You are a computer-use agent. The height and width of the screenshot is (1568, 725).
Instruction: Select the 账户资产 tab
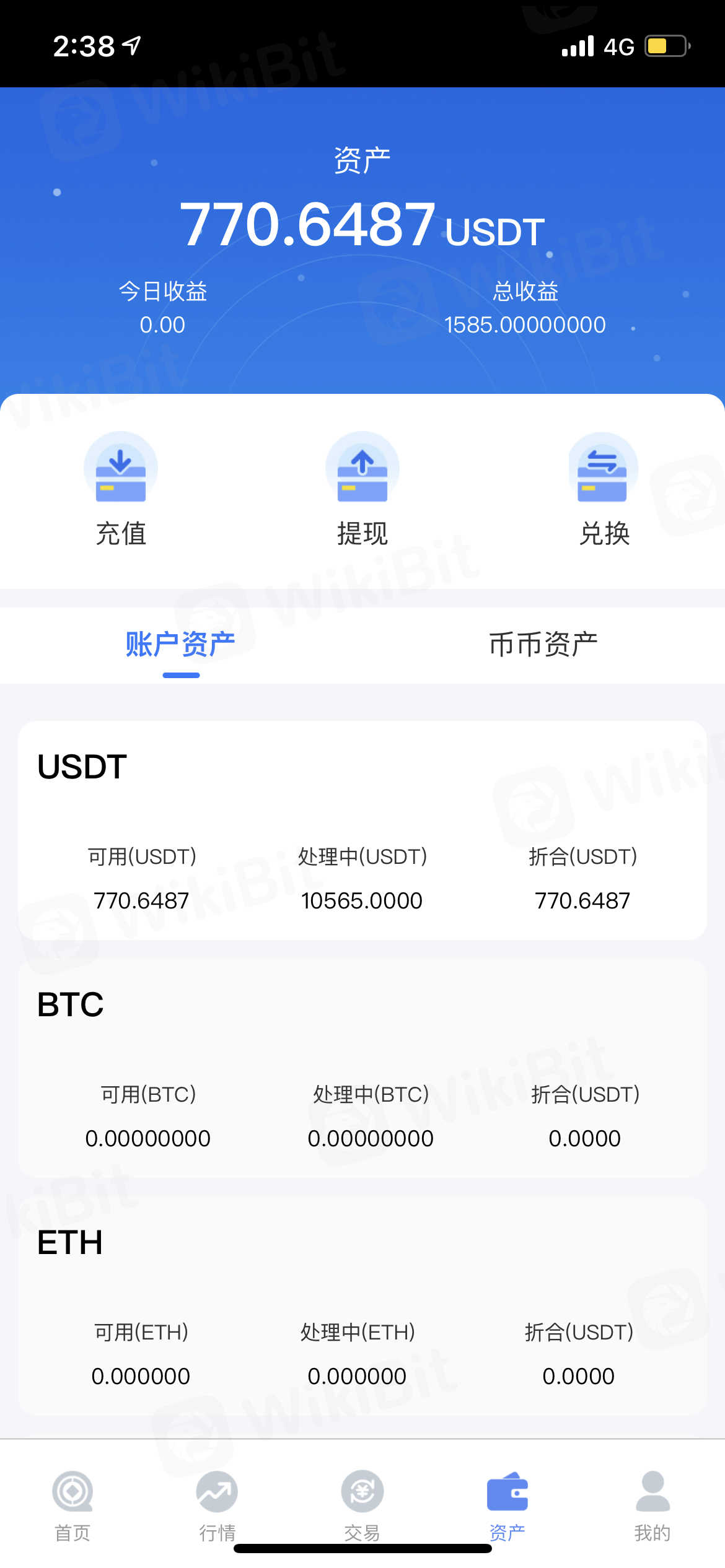click(x=180, y=645)
